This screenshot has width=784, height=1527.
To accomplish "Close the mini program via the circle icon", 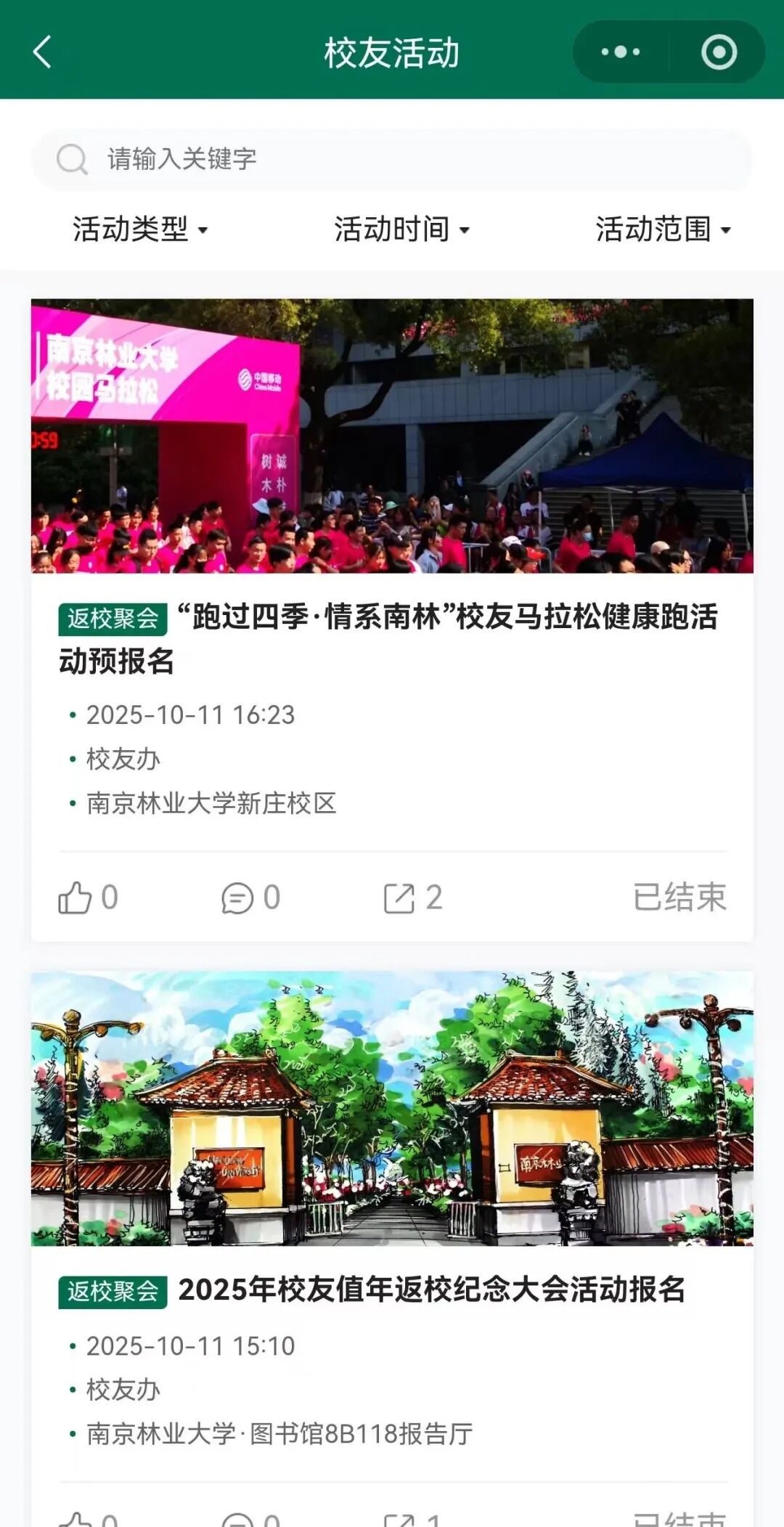I will click(x=719, y=52).
